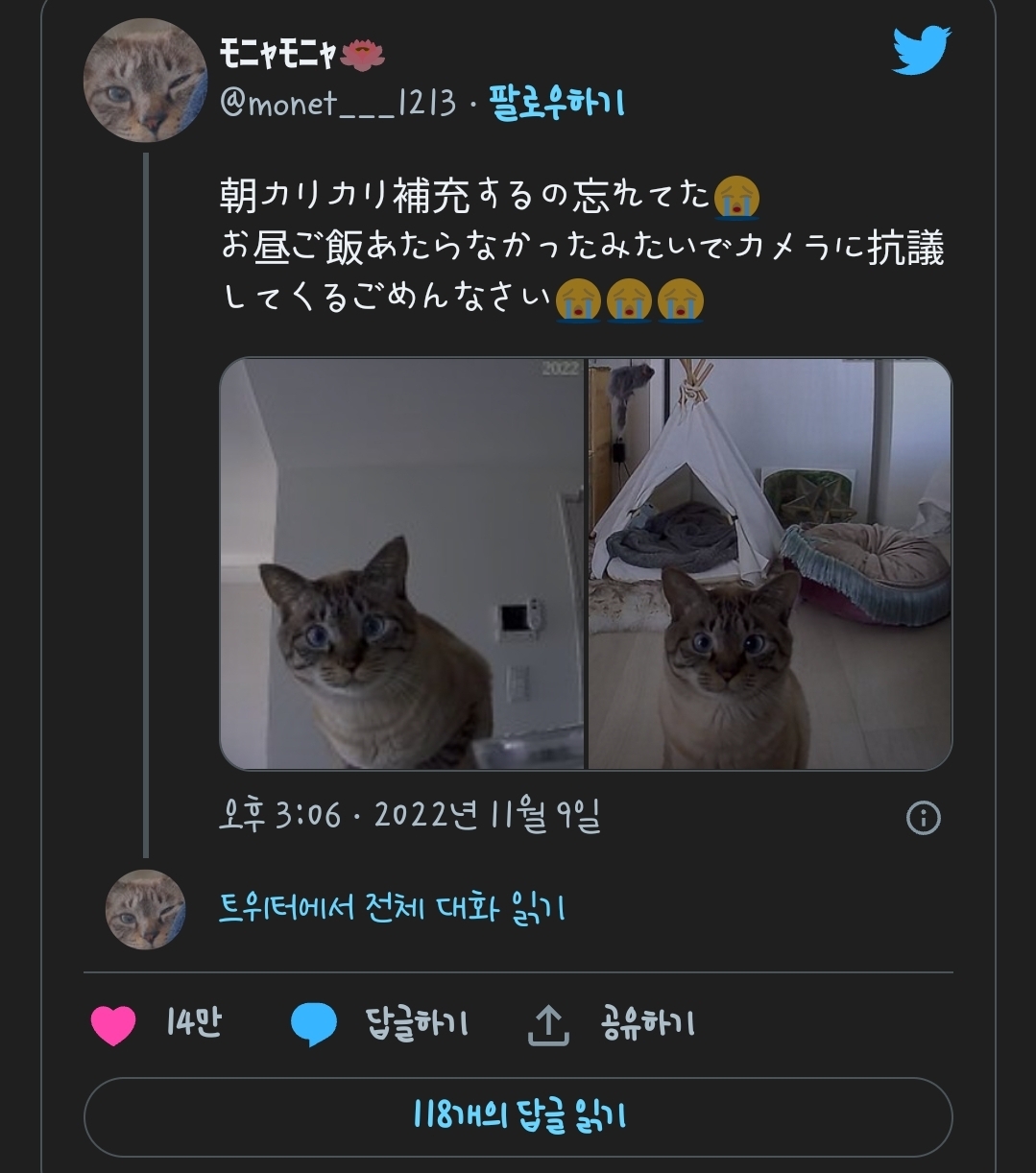Click モニャモニャ's profile avatar
The width and height of the screenshot is (1036, 1173).
pyautogui.click(x=146, y=77)
